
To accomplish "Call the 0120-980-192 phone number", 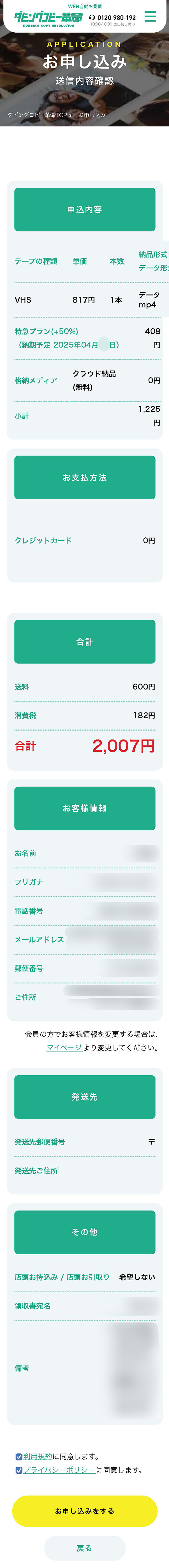I will [113, 18].
